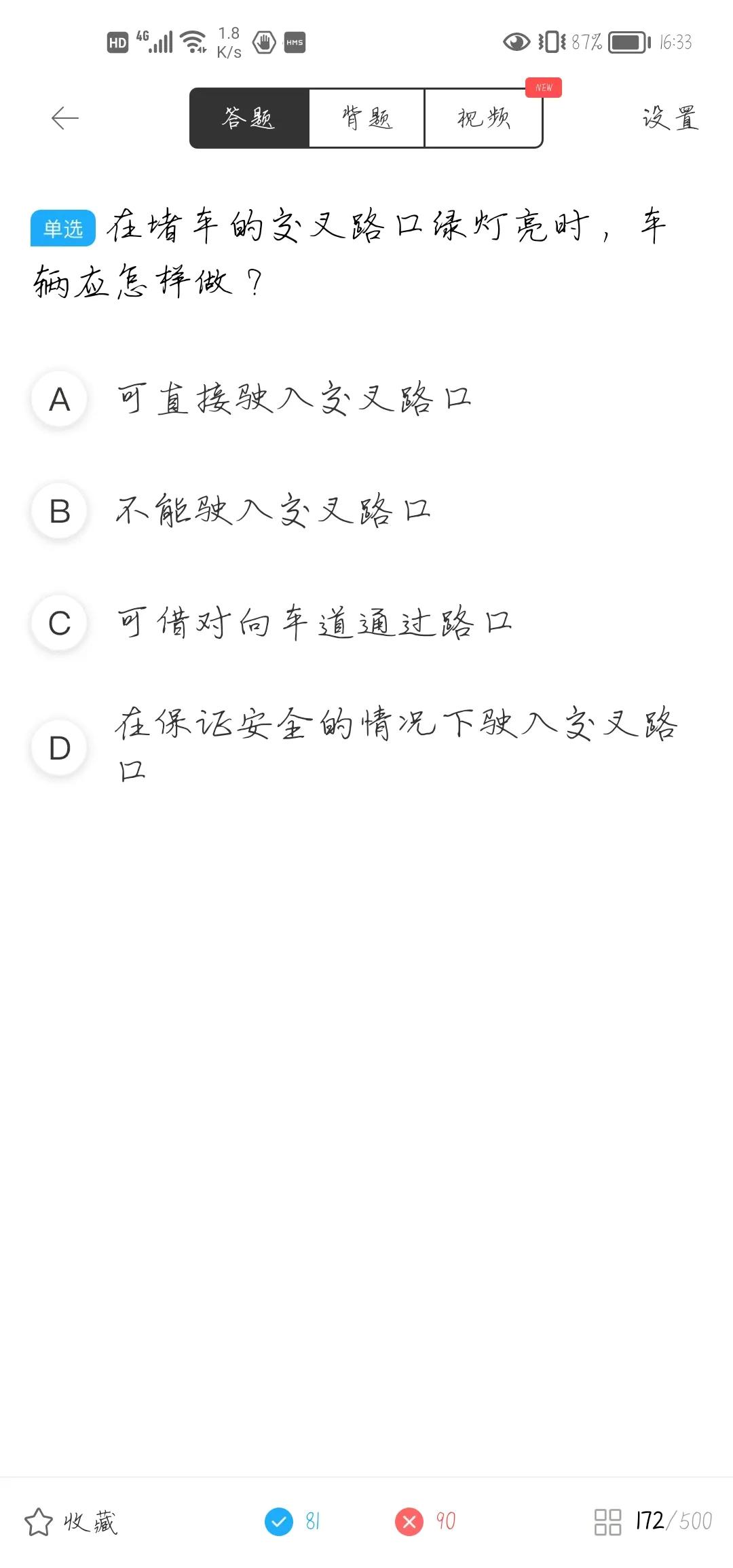
Task: Switch to the 背题 tab
Action: [366, 118]
